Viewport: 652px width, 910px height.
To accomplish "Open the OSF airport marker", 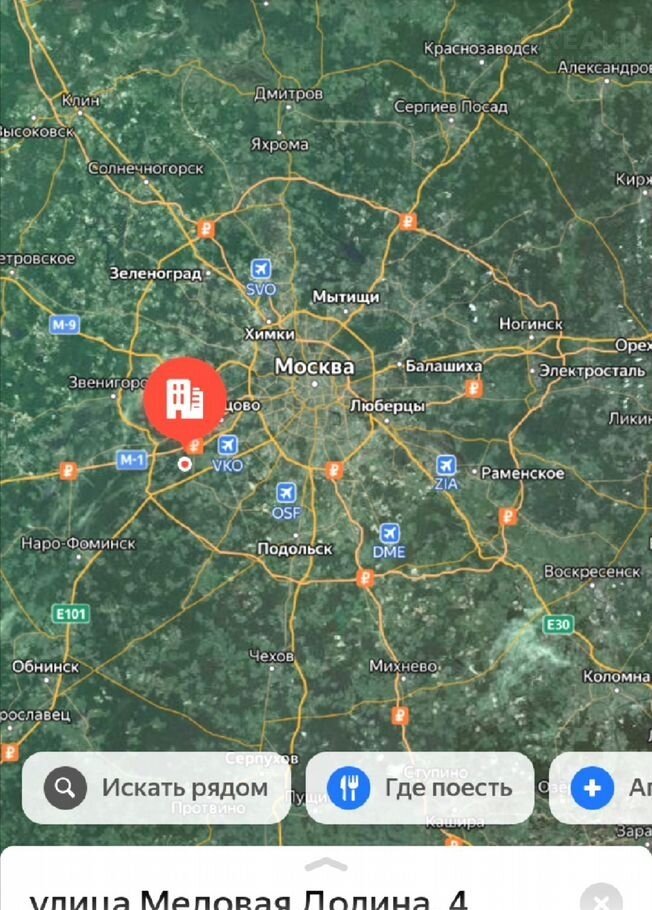I will click(x=286, y=494).
